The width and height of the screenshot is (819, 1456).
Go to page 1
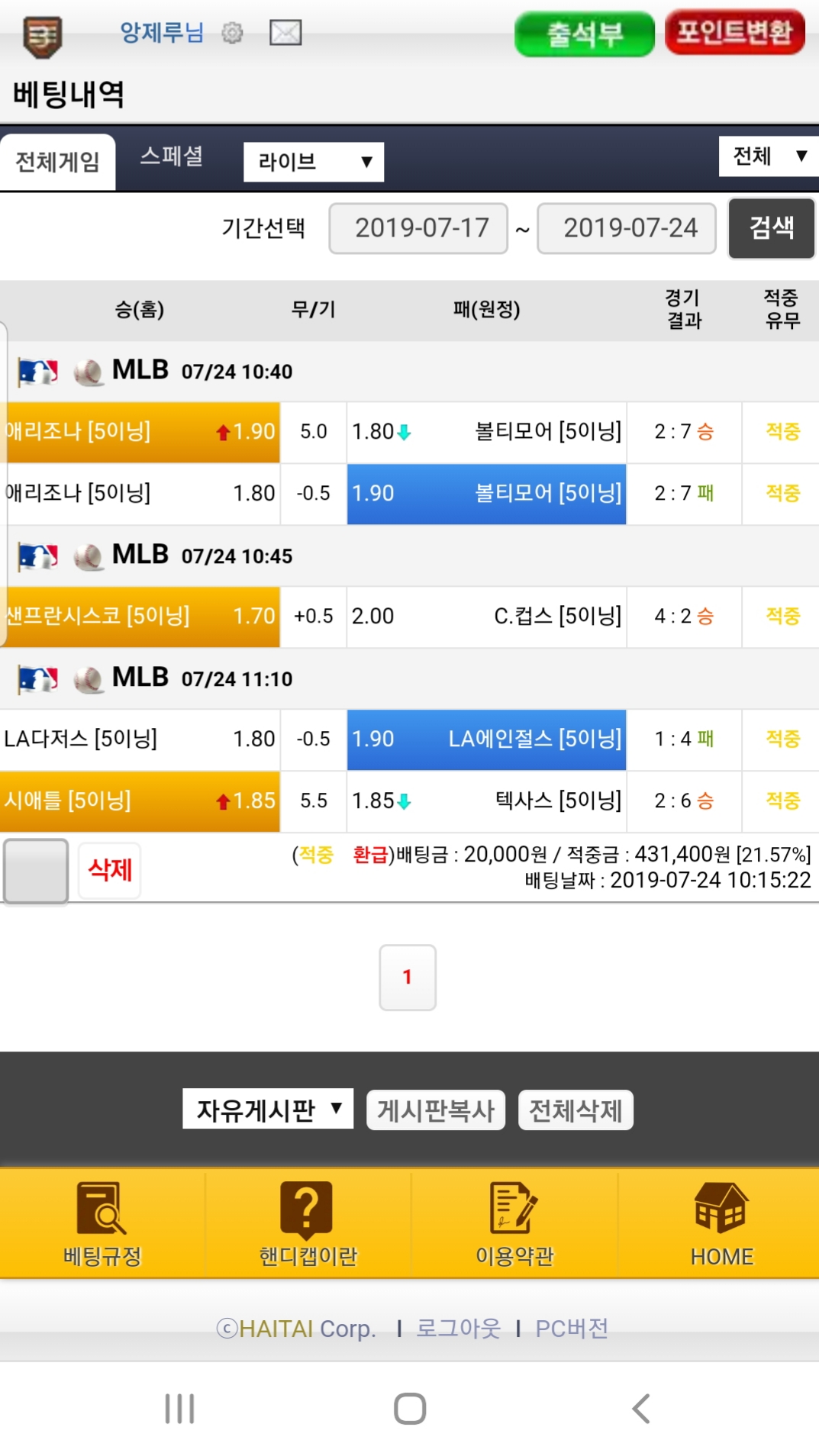click(x=408, y=977)
